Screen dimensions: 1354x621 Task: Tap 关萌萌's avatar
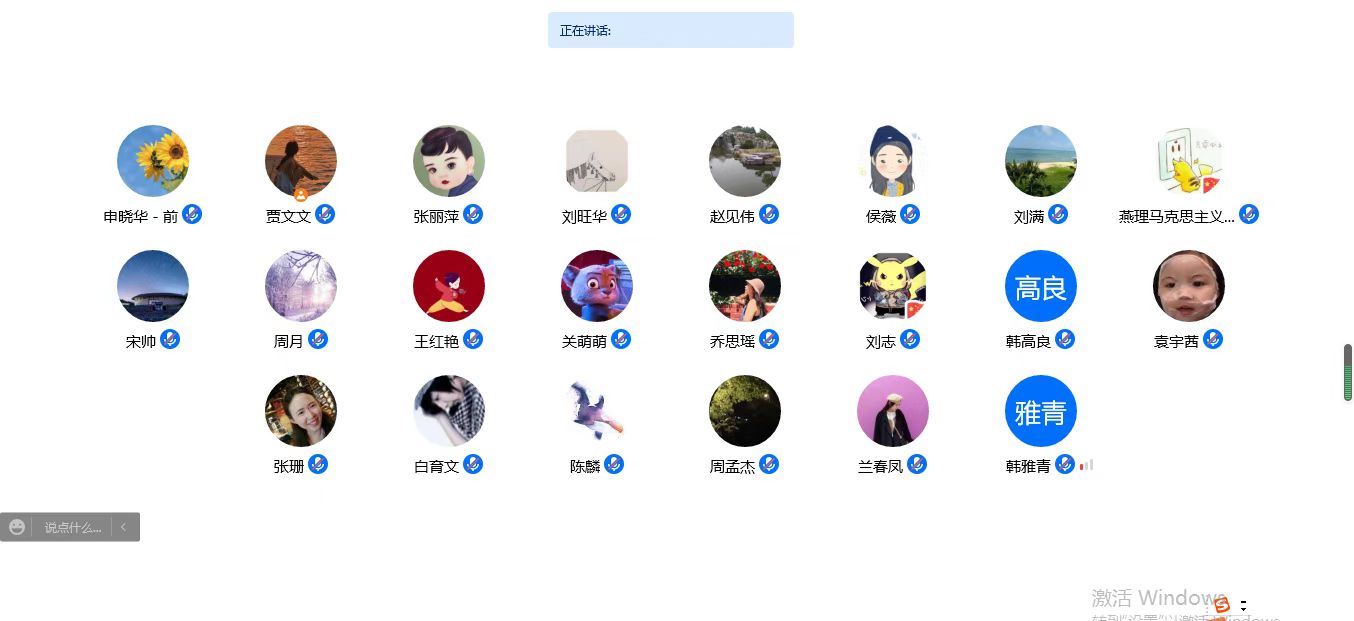pyautogui.click(x=597, y=286)
